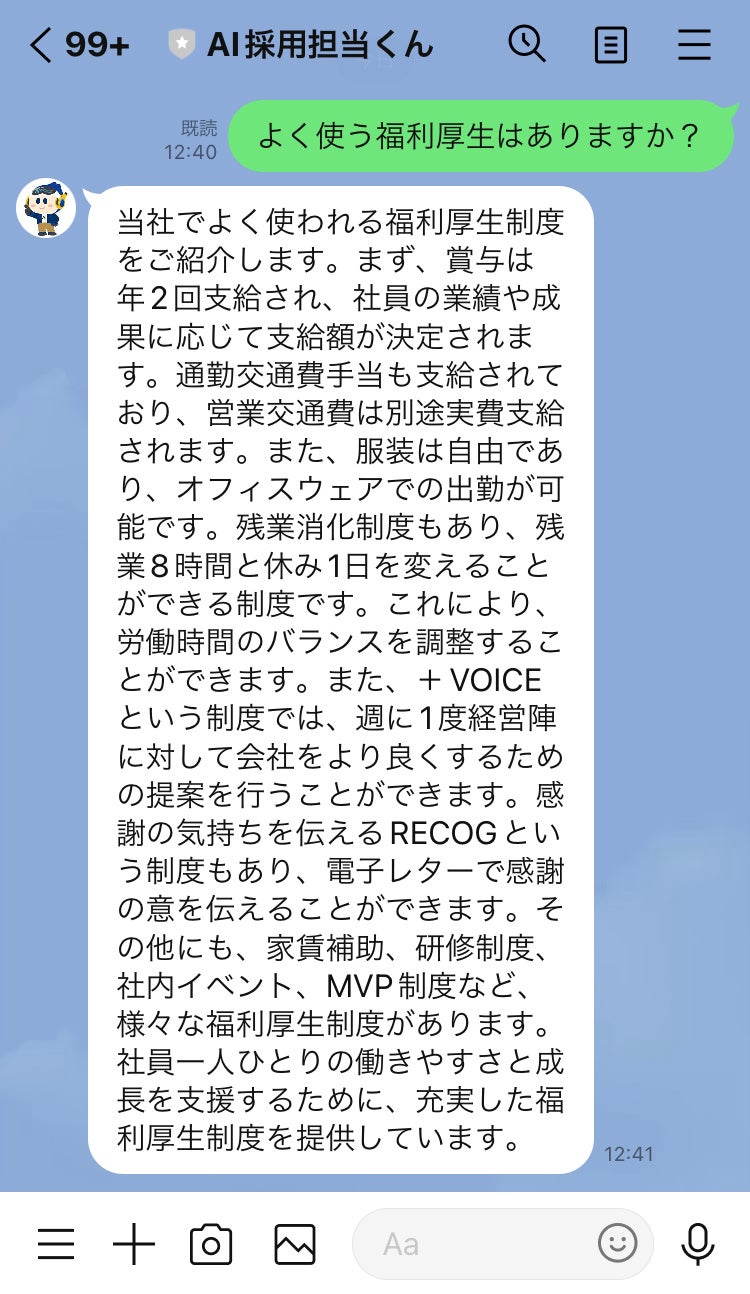Image resolution: width=750 pixels, height=1294 pixels.
Task: Open the emoji sticker picker
Action: tap(617, 1244)
